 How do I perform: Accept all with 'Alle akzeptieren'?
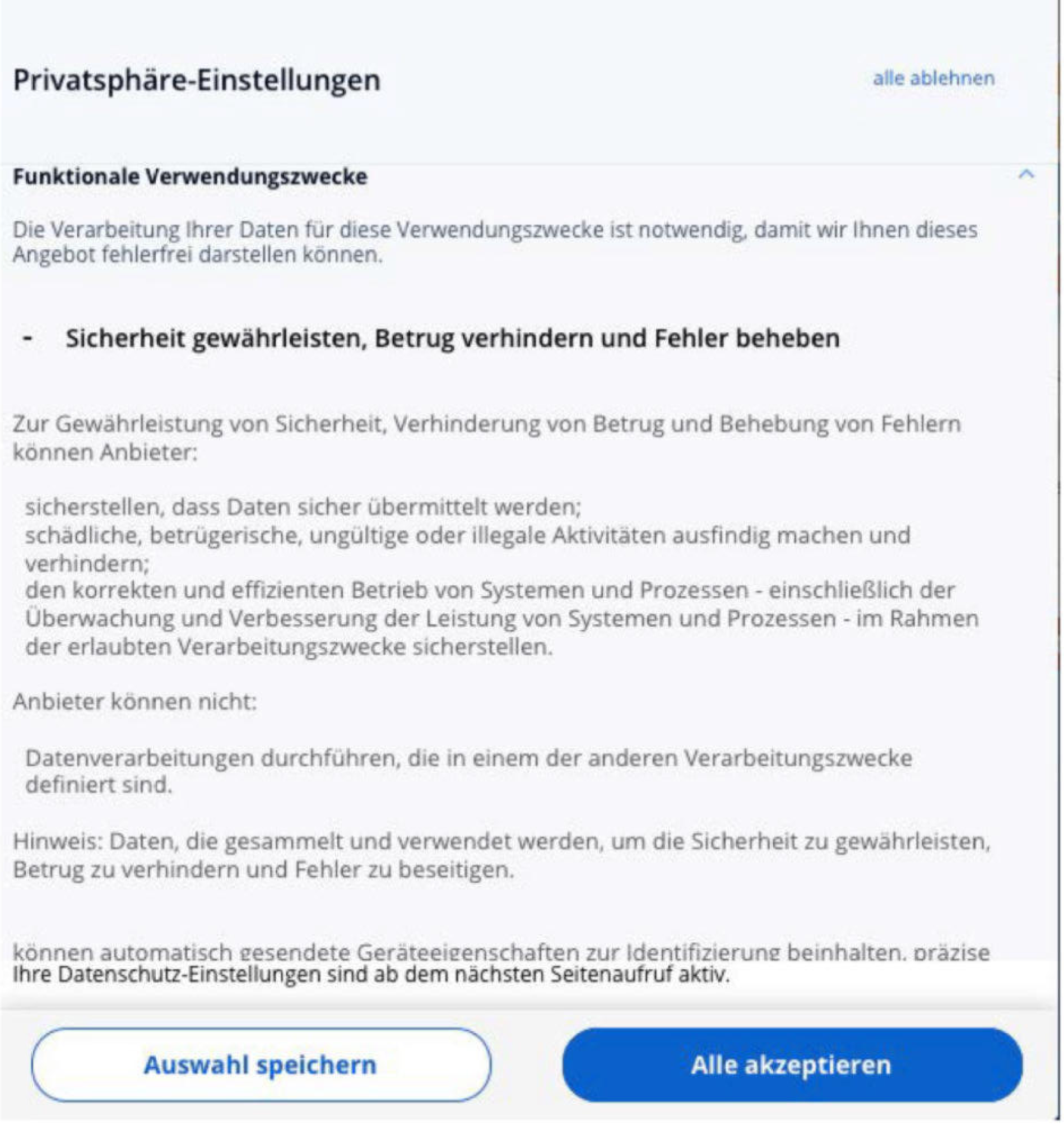[x=792, y=1064]
